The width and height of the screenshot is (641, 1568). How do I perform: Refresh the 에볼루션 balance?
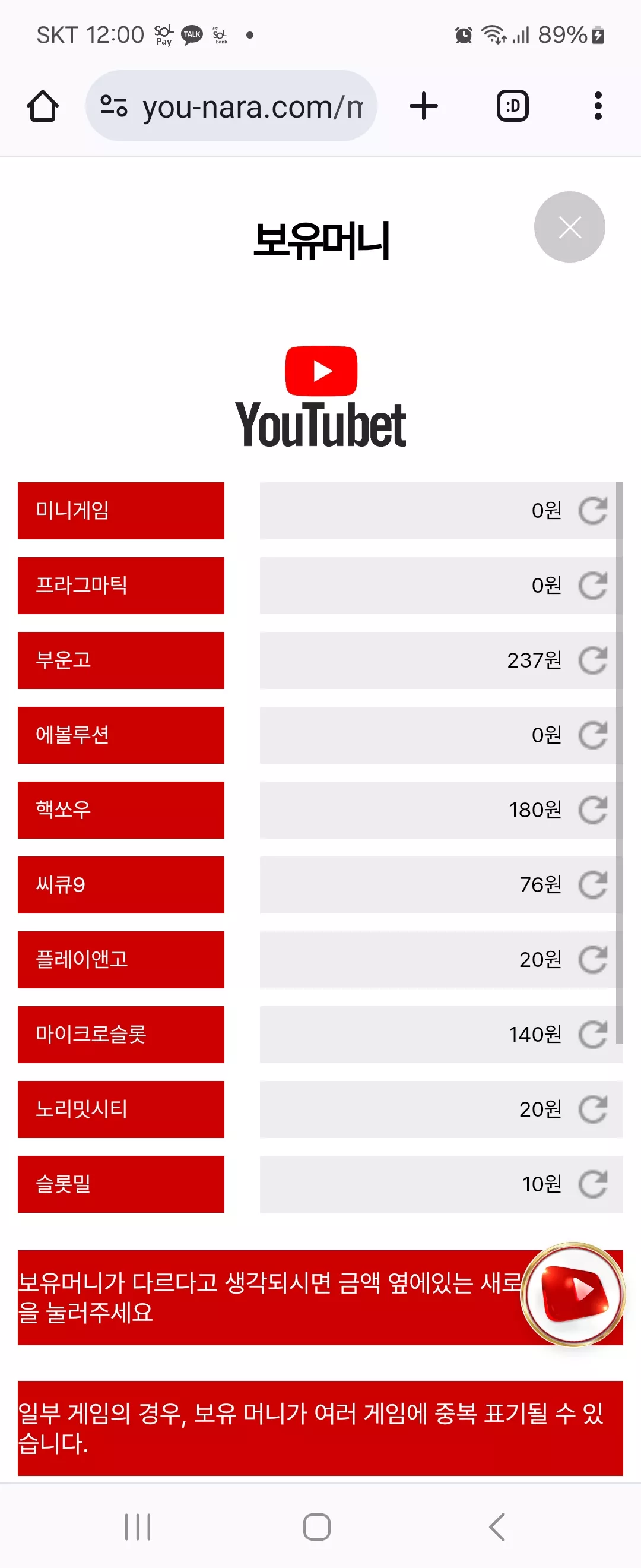[593, 735]
